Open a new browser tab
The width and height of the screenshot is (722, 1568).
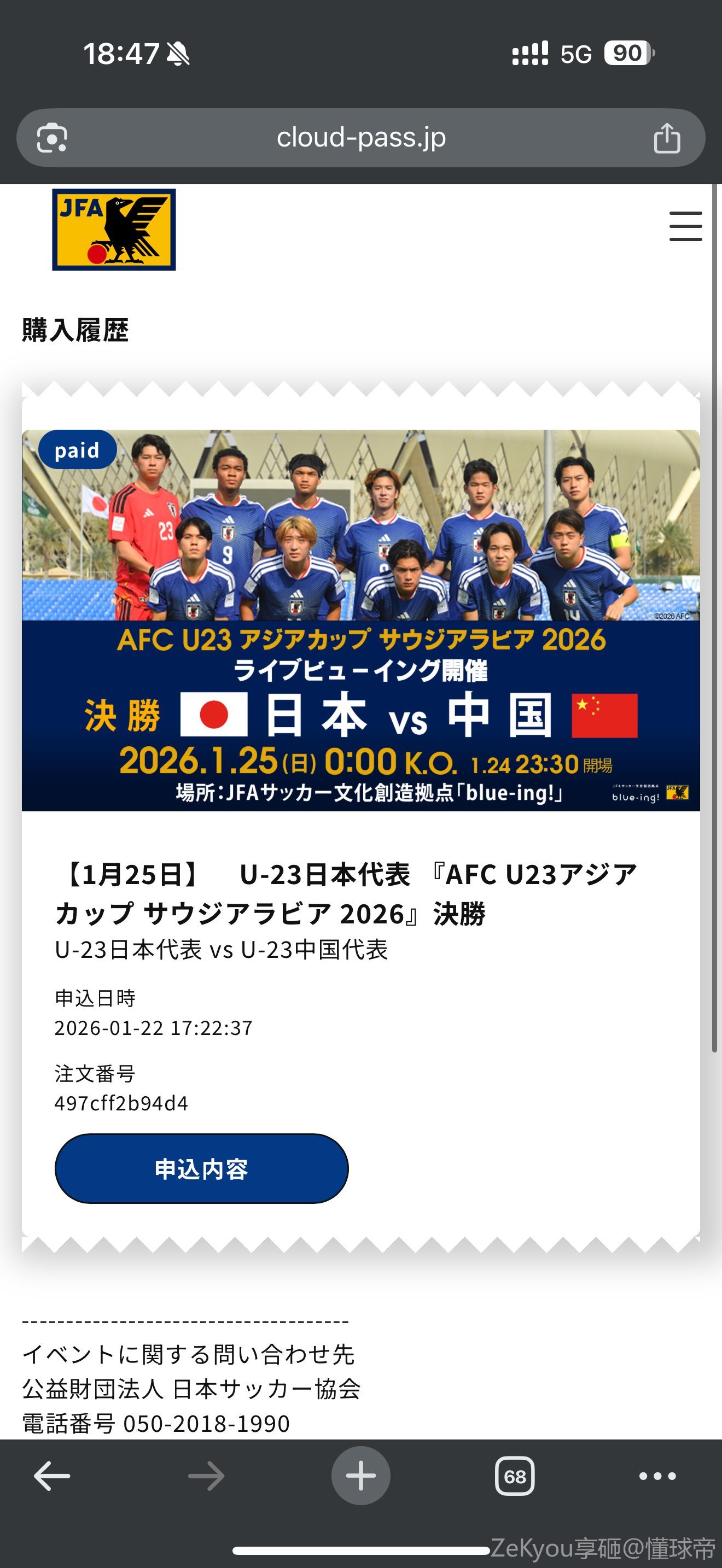[360, 1476]
